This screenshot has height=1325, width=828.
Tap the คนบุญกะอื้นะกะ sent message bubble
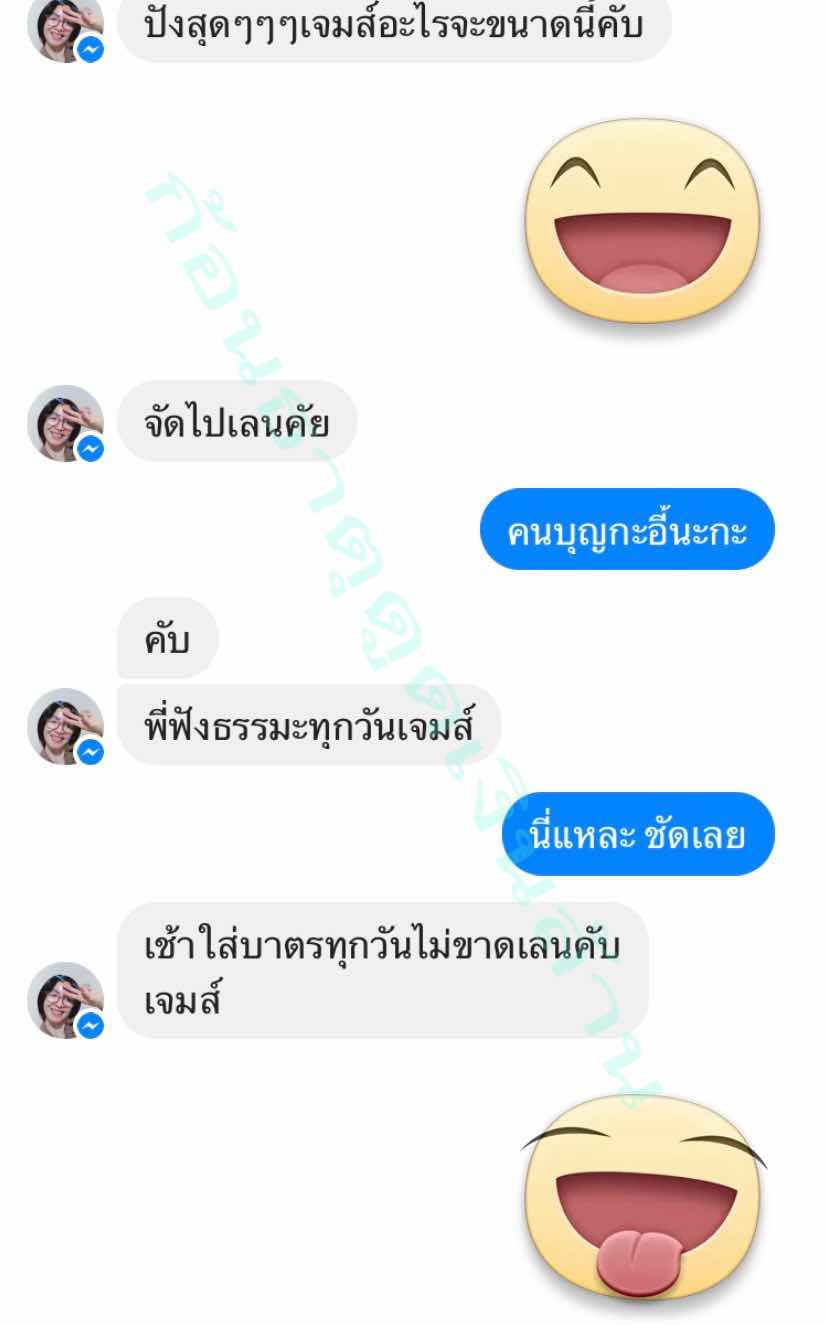pyautogui.click(x=627, y=529)
